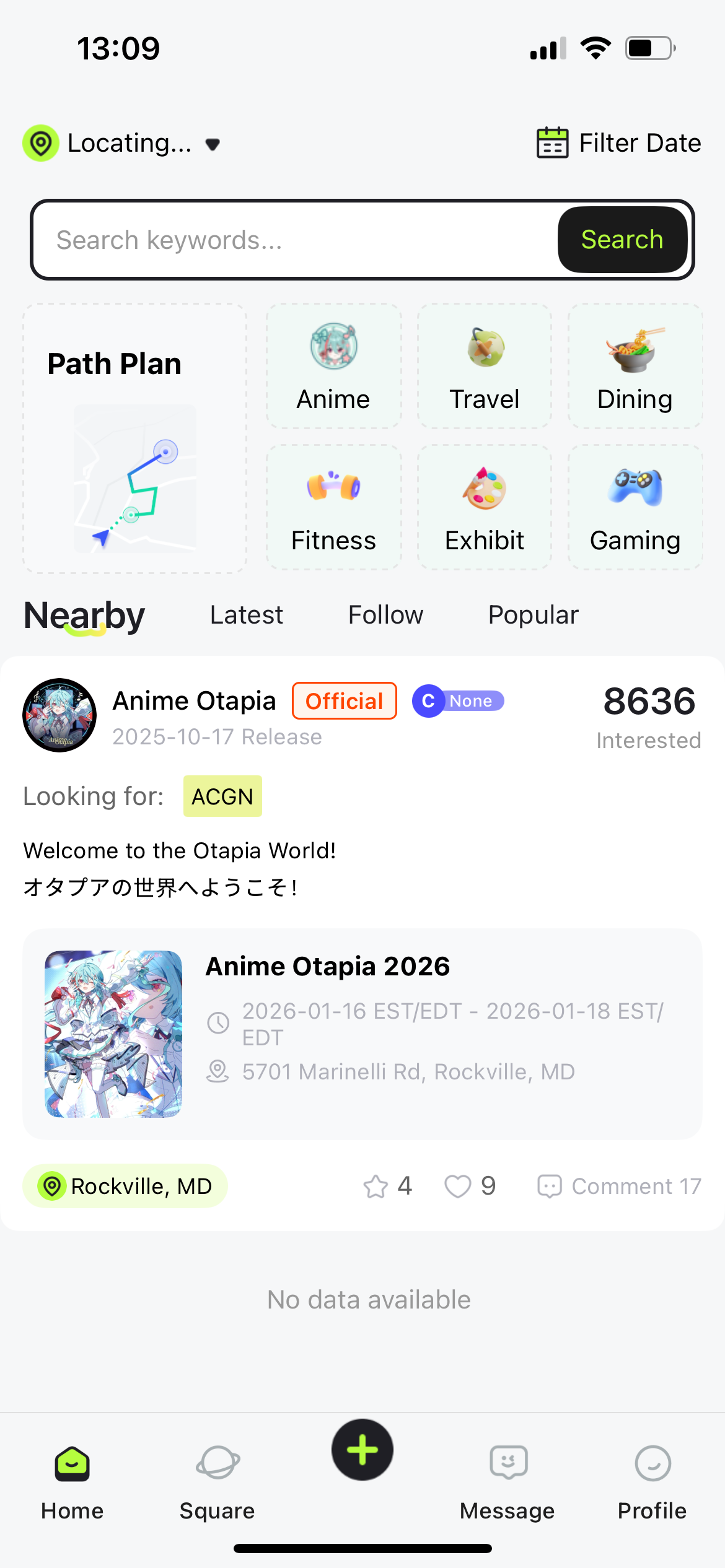Screen dimensions: 725x1568
Task: Select the Travel category
Action: tap(485, 366)
